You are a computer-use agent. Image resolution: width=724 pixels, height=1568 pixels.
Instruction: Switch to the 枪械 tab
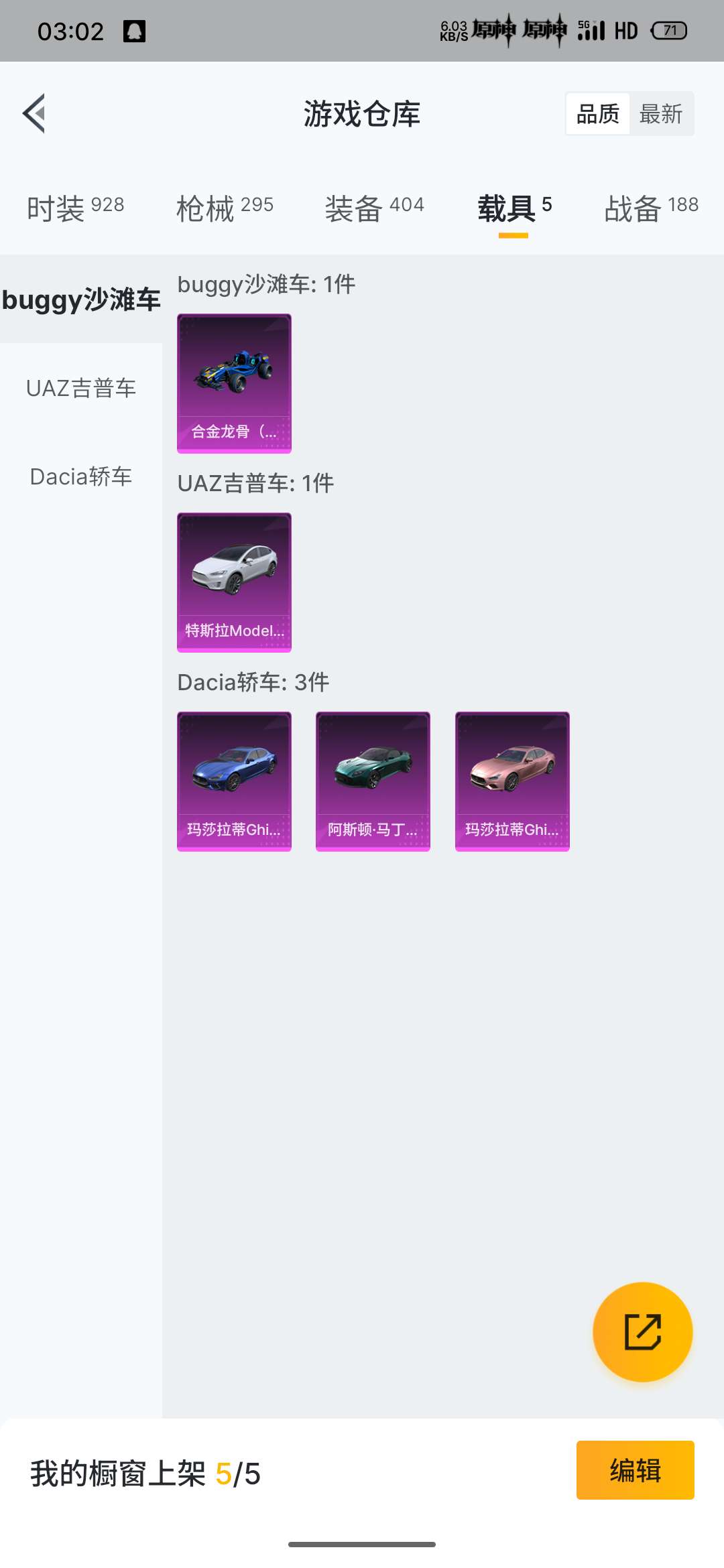coord(225,208)
